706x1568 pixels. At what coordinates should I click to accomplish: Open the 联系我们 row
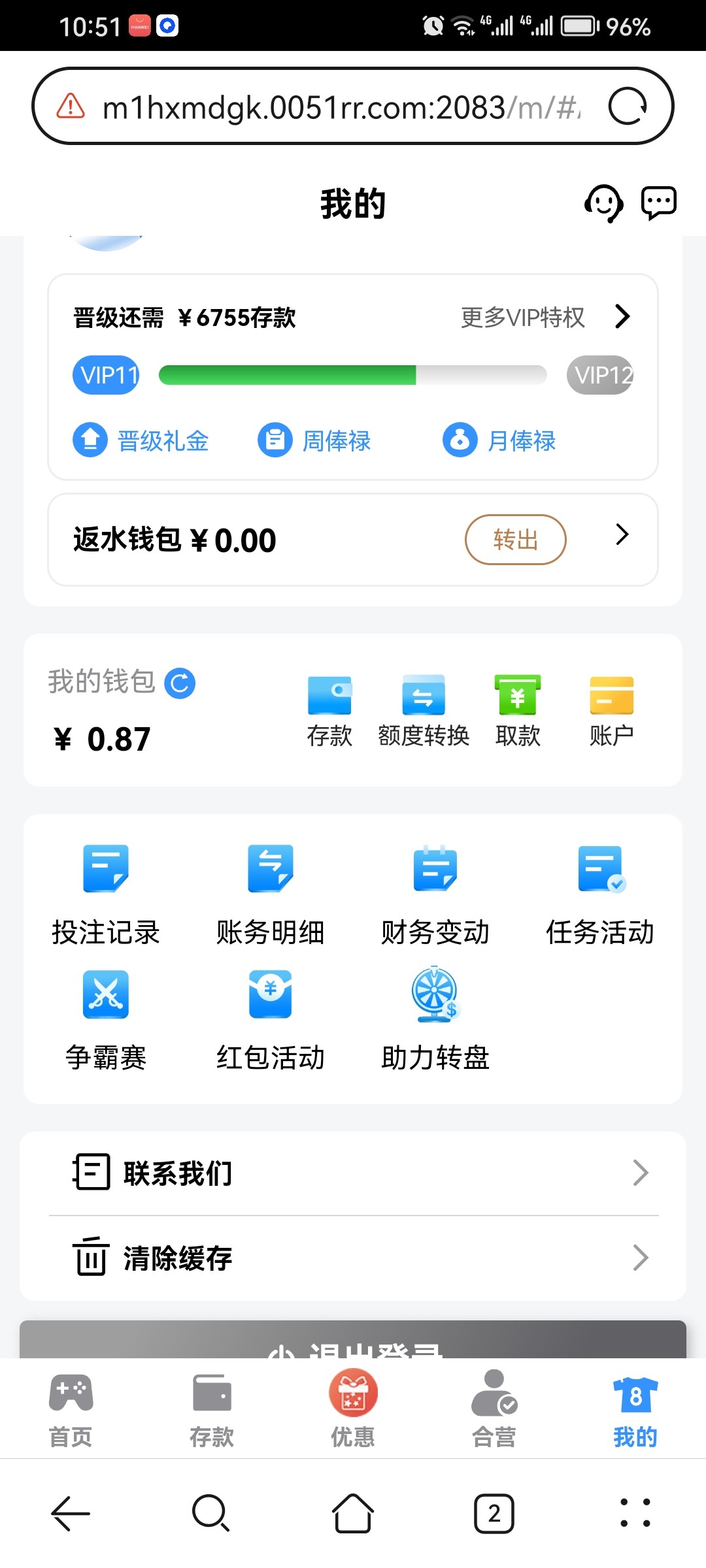pos(353,1173)
